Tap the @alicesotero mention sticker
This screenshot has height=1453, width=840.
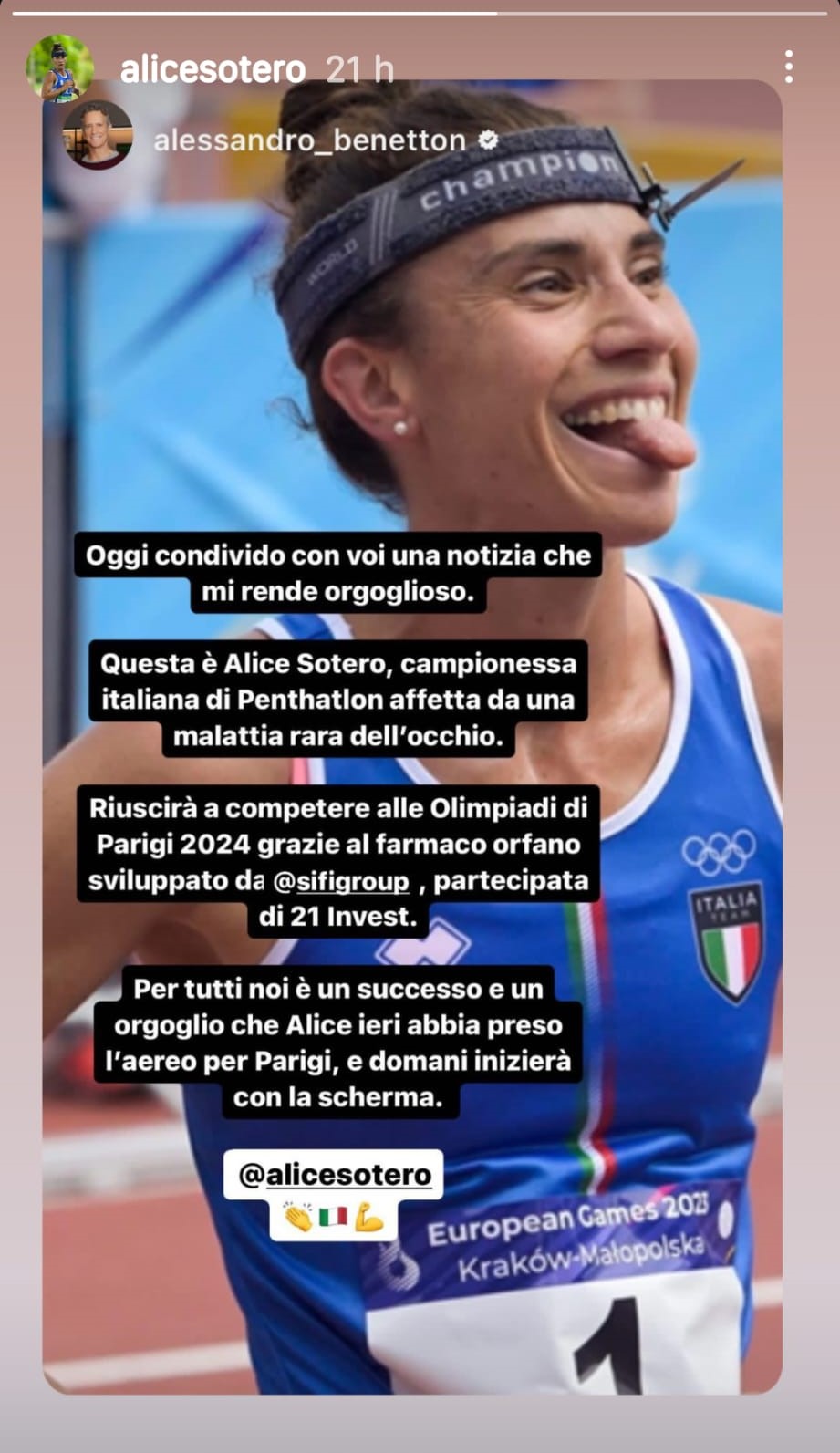tap(334, 1174)
